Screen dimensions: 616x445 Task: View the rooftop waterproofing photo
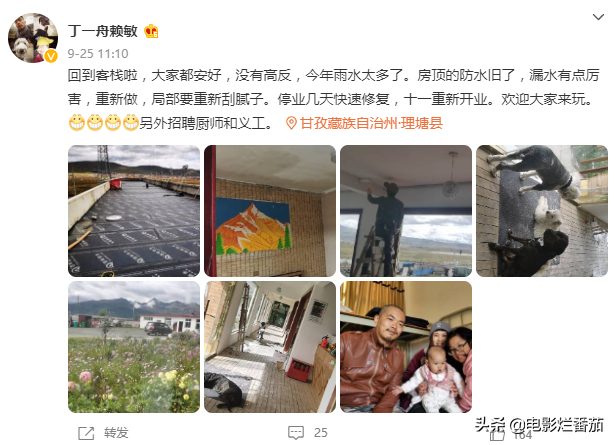(x=133, y=210)
